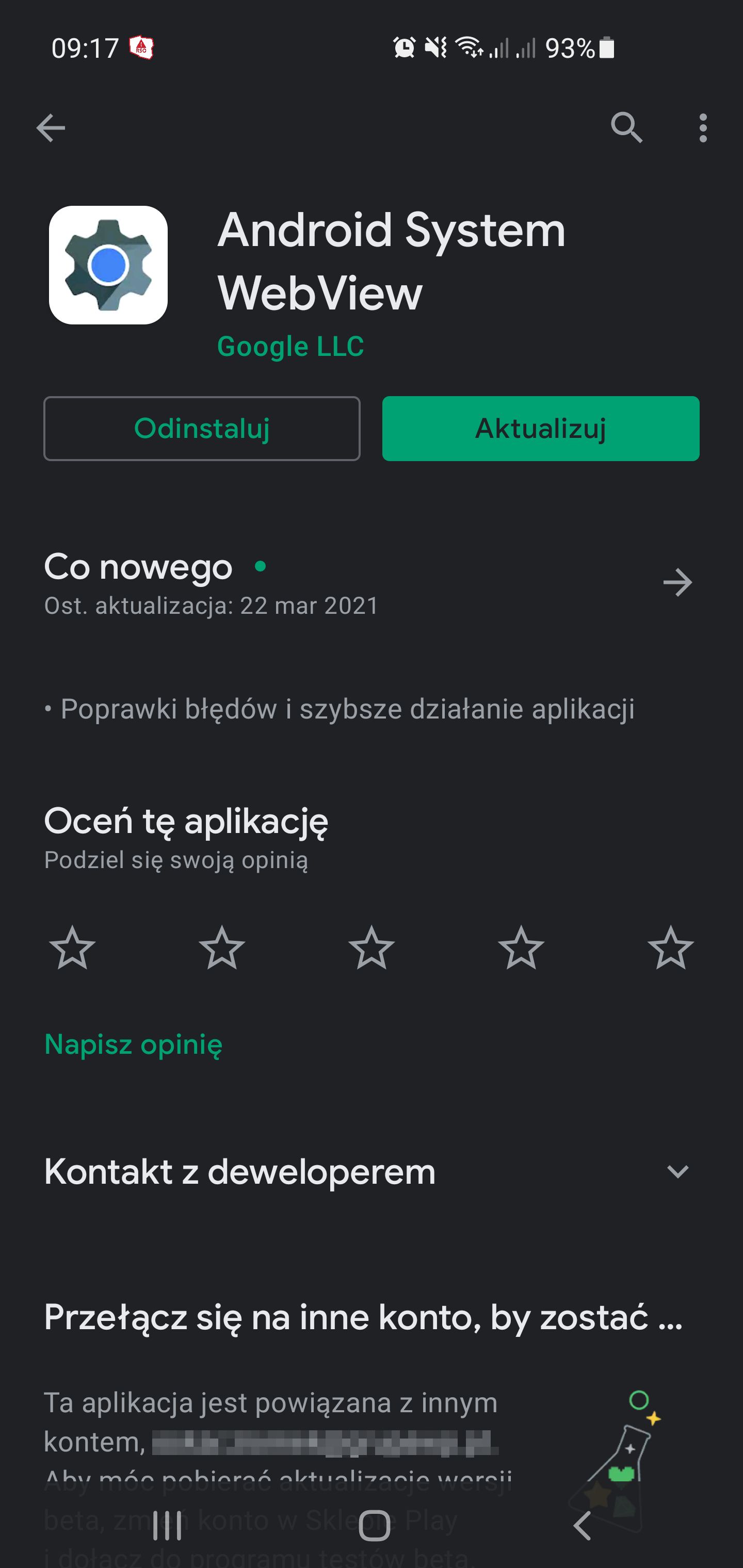
Task: Tap Aktualizuj to update WebView
Action: pos(541,429)
